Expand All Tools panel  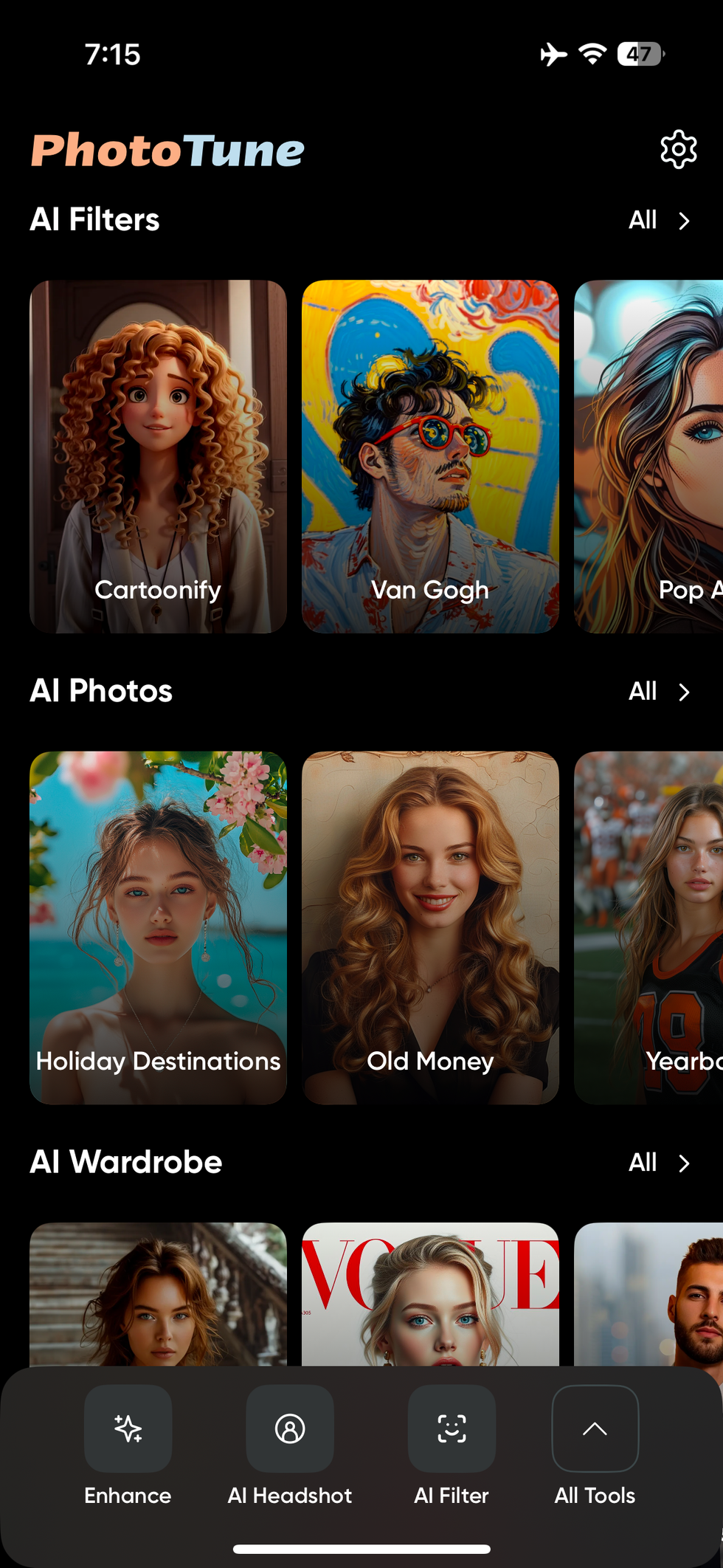(x=595, y=1428)
